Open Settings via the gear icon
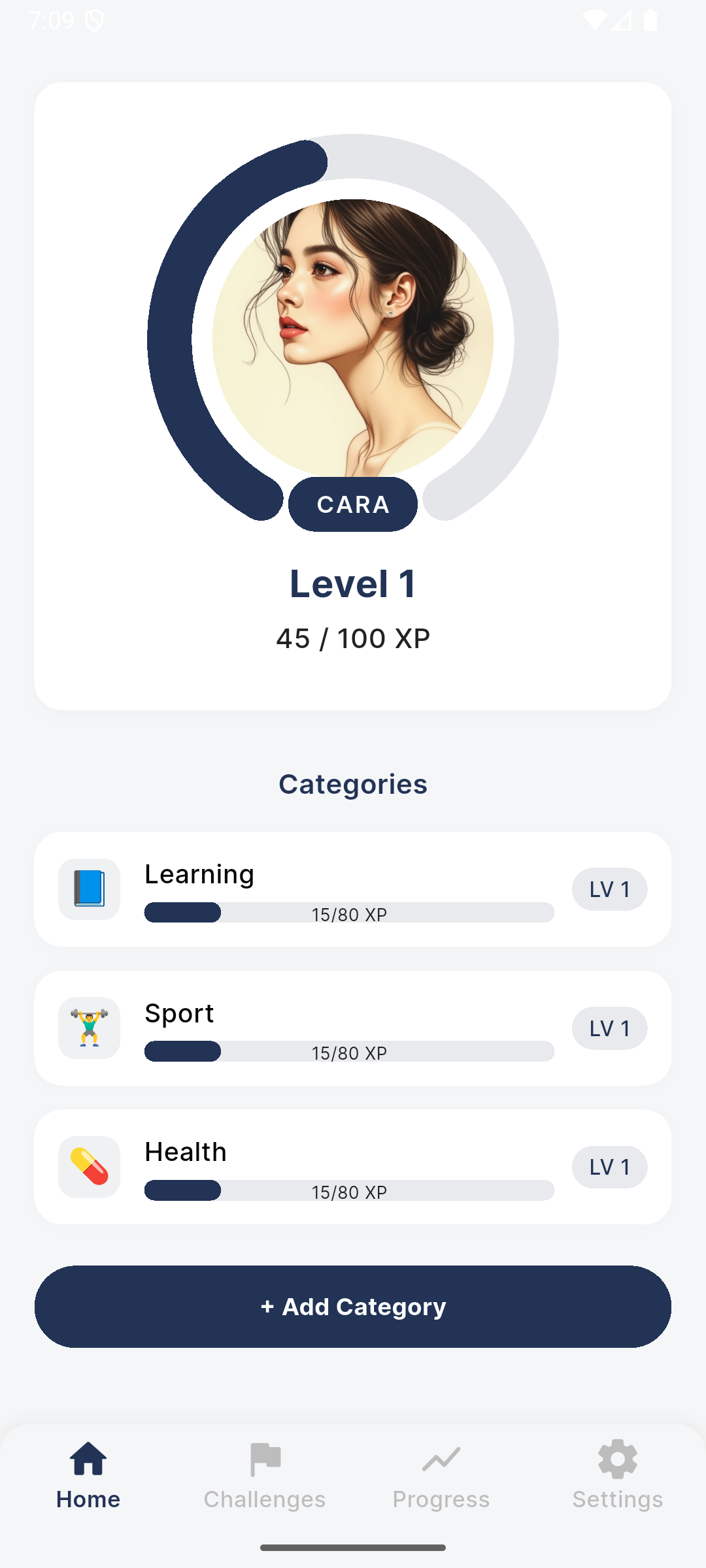The image size is (706, 1568). tap(616, 1460)
